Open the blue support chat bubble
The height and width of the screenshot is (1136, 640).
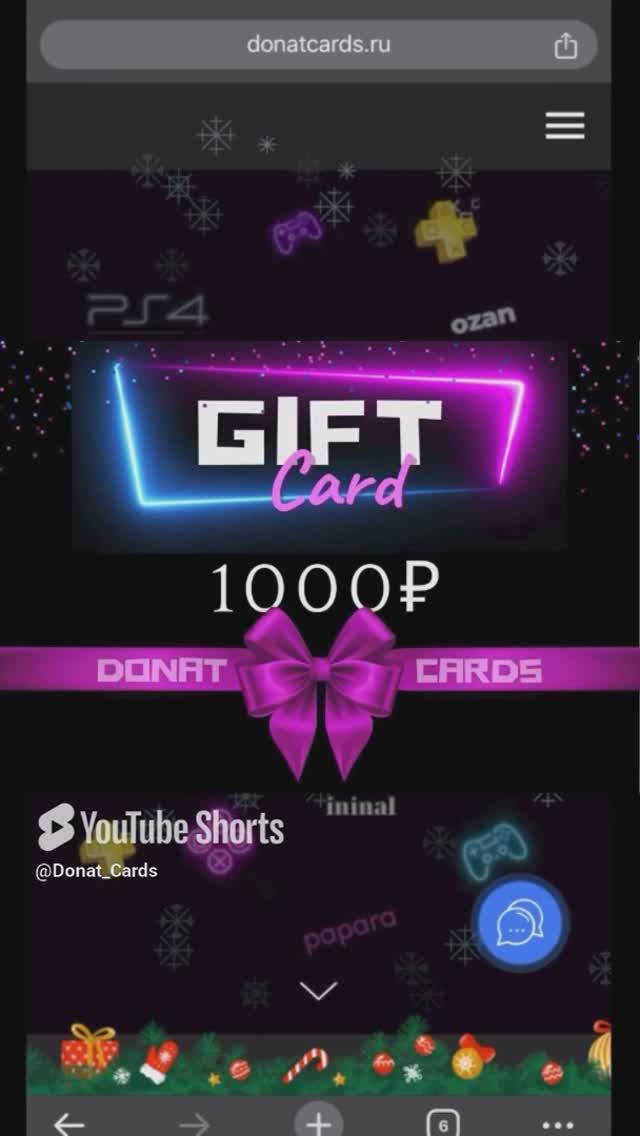[518, 924]
